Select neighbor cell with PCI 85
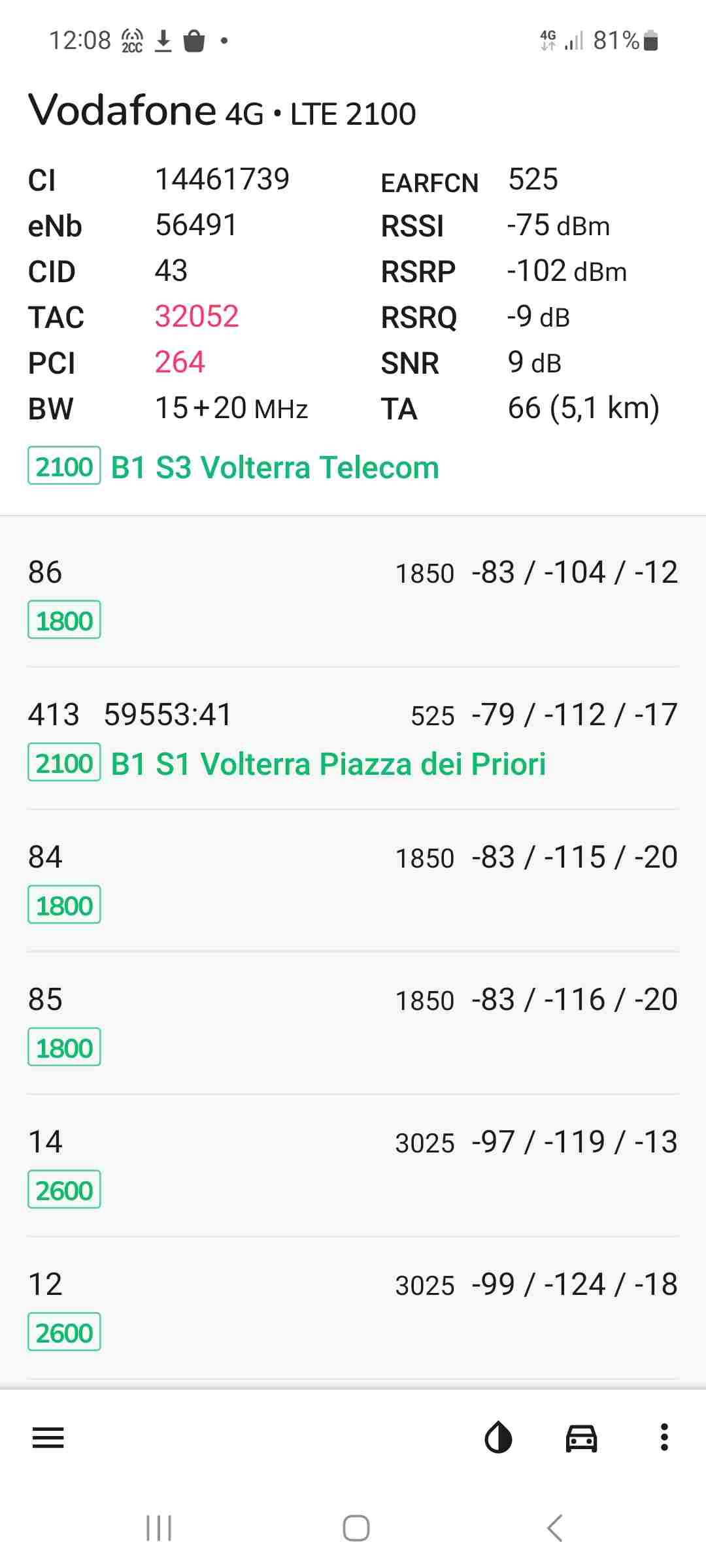 353,1023
